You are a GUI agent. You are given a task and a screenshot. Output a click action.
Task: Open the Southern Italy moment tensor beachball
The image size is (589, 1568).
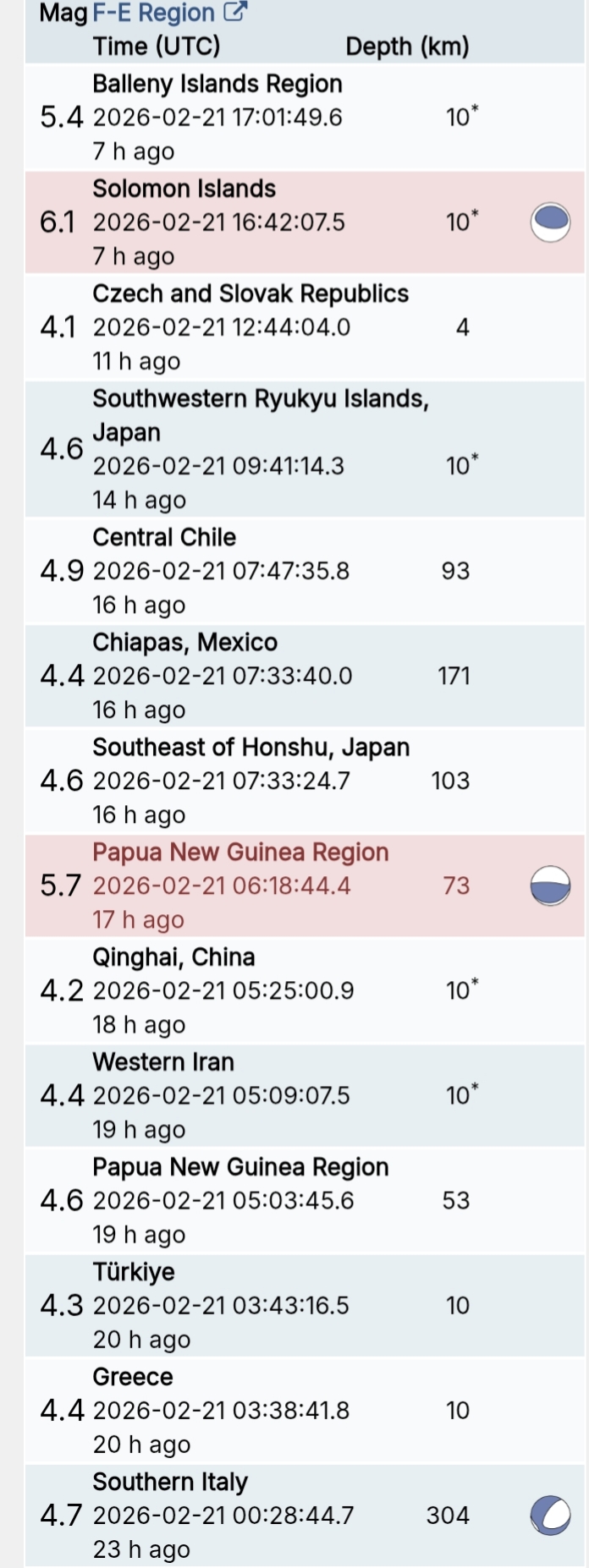[x=550, y=1515]
